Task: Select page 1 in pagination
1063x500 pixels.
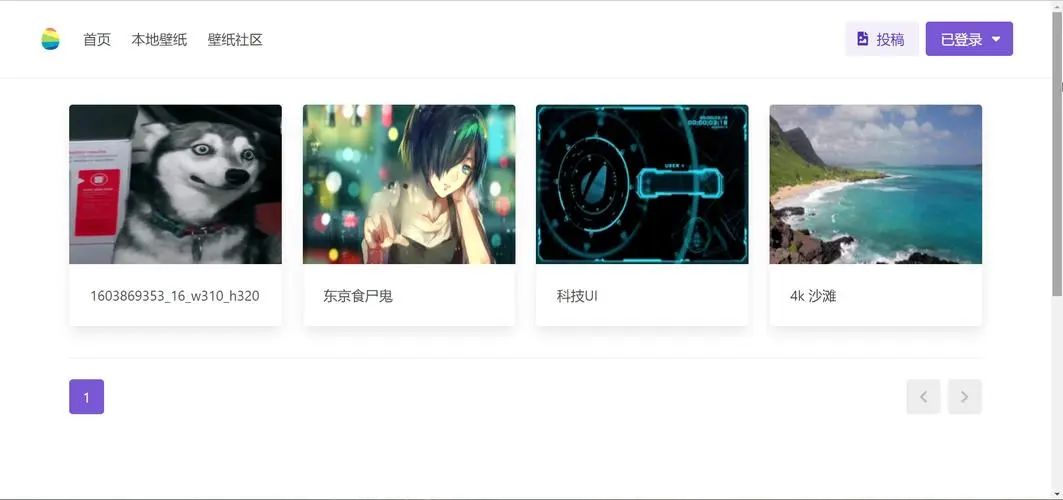Action: pyautogui.click(x=86, y=397)
